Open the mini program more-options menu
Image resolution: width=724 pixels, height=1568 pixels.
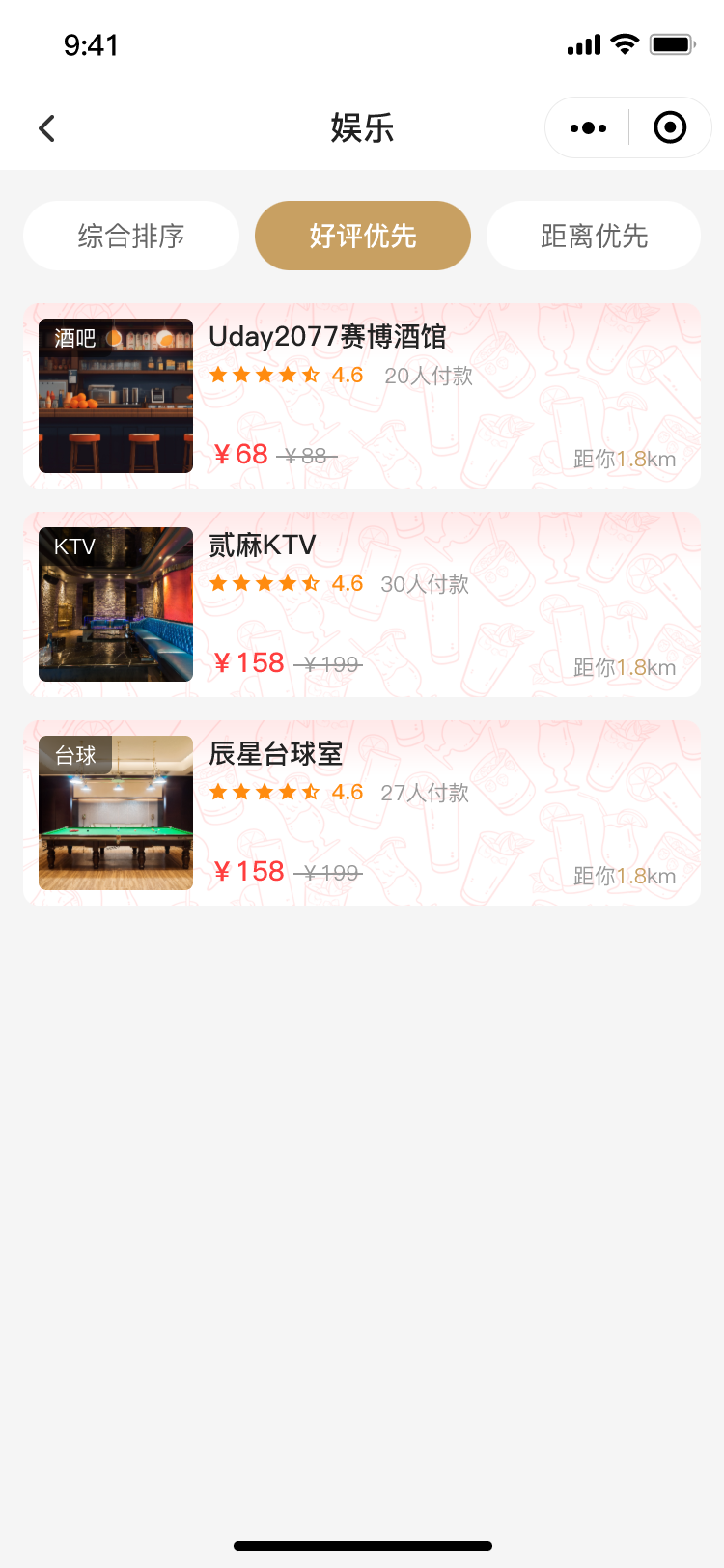pos(588,127)
